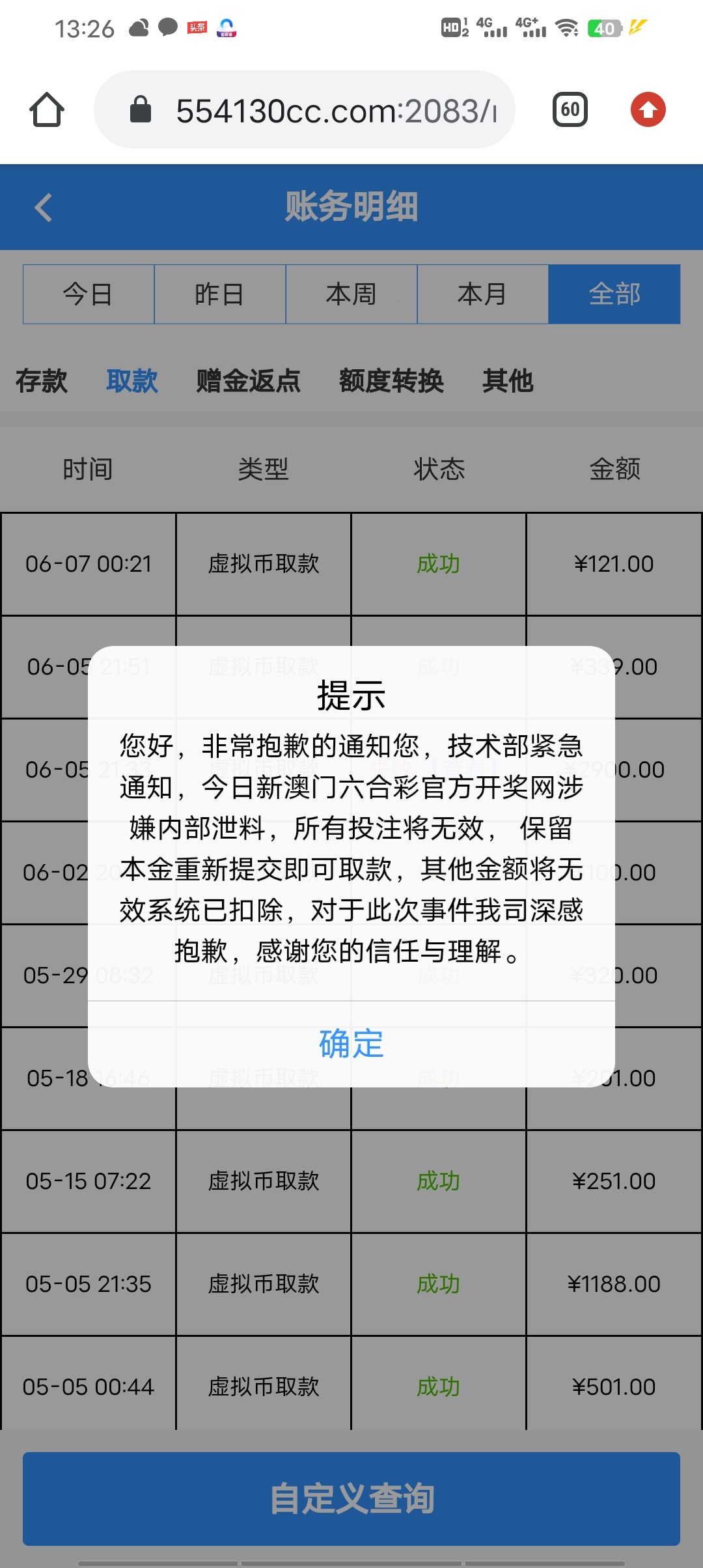Filter records by 昨日
This screenshot has height=1568, width=703.
220,294
